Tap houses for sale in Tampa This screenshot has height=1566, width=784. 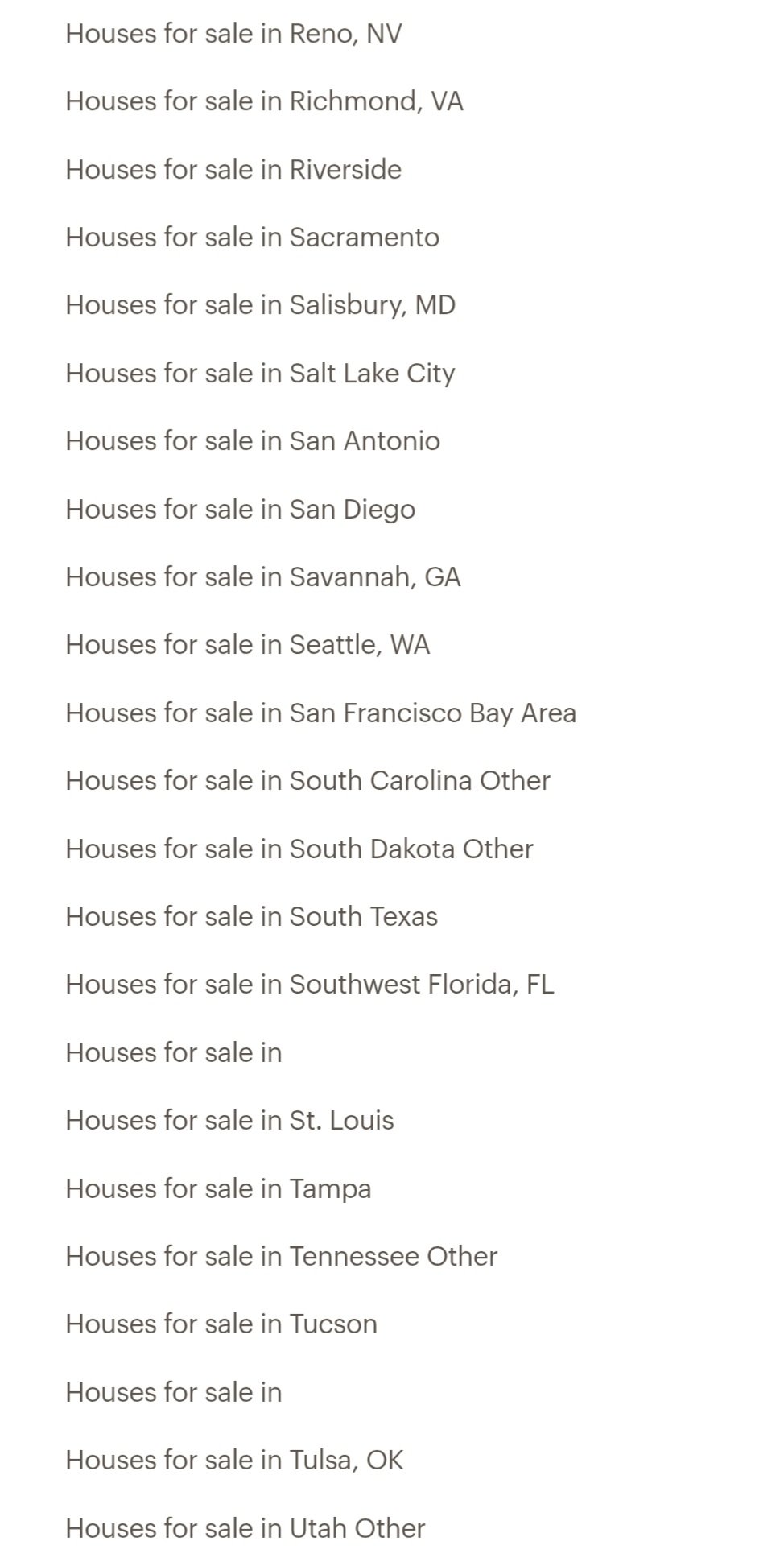(218, 1189)
